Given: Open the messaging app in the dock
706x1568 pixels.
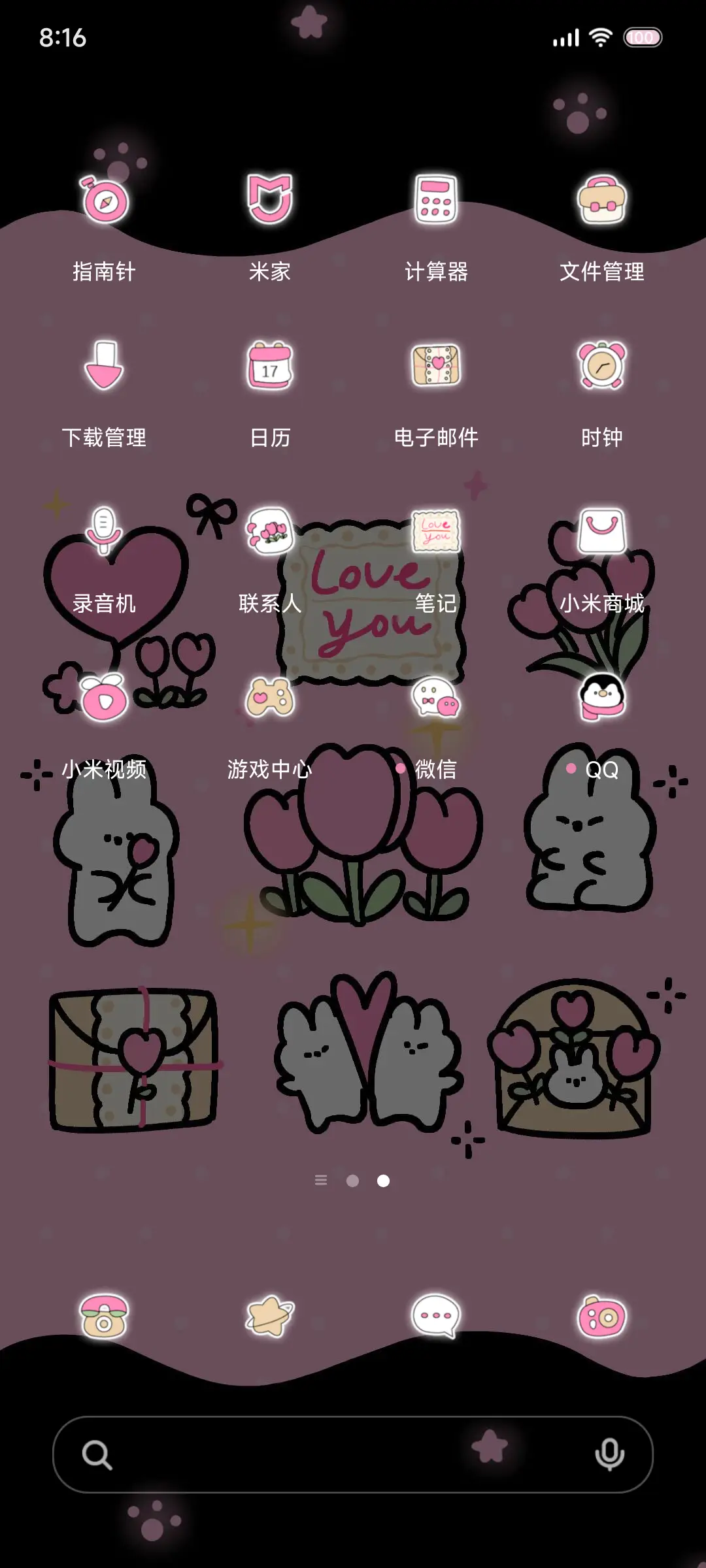Looking at the screenshot, I should tap(434, 1313).
